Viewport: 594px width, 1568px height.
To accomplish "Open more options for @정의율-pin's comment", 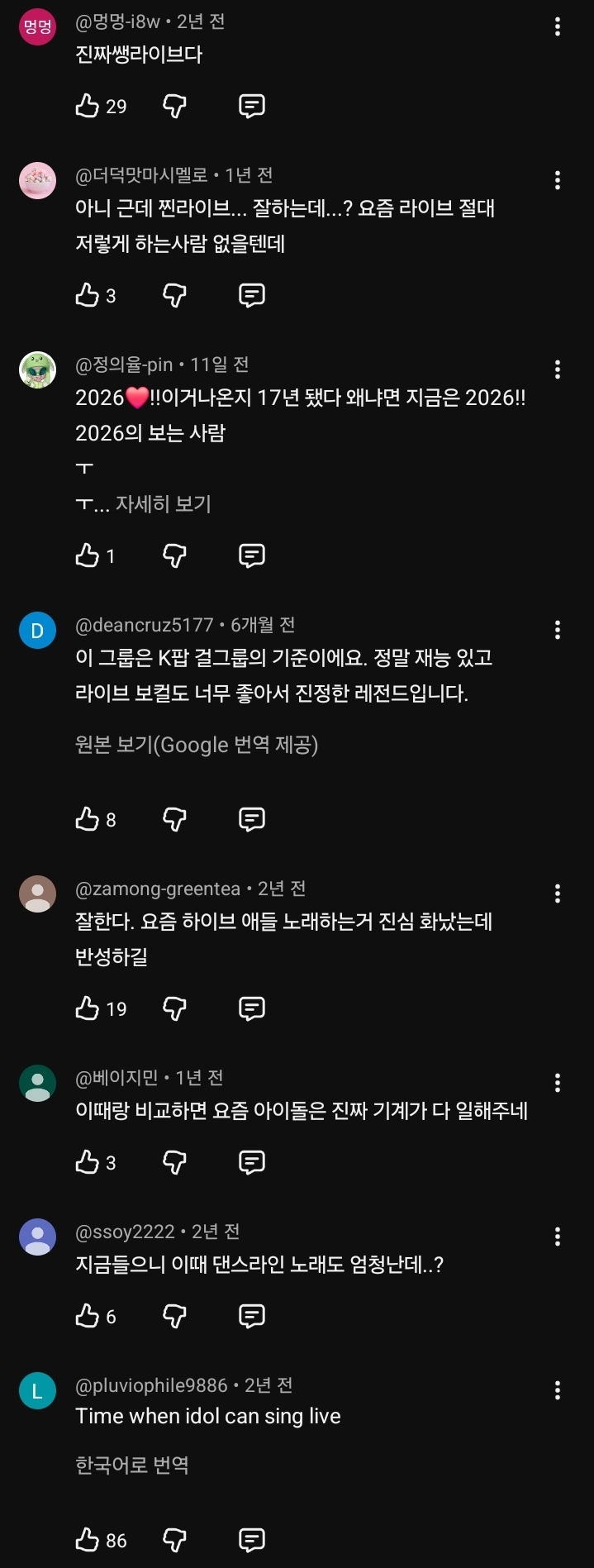I will (558, 369).
